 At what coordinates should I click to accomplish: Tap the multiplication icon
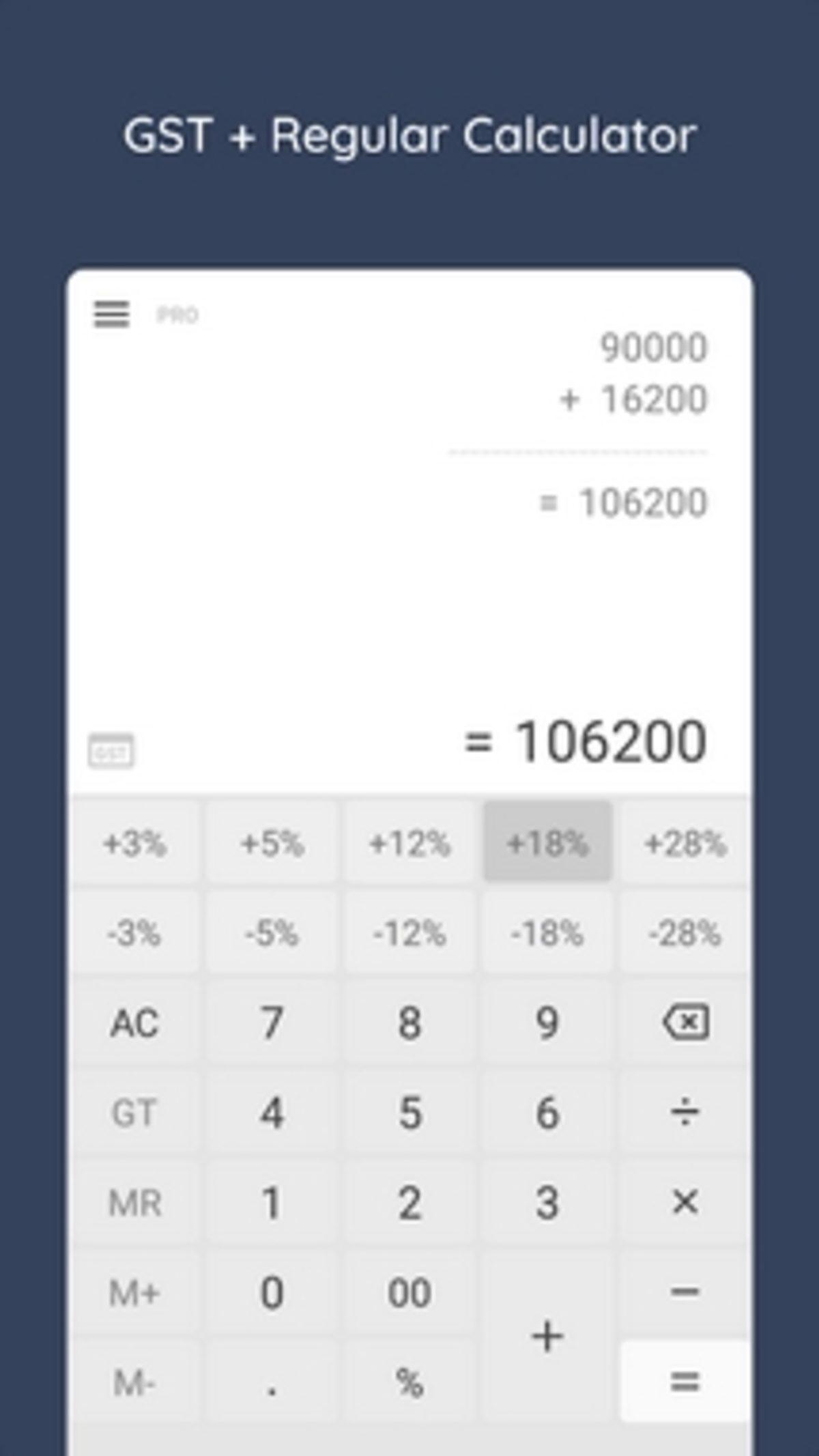tap(686, 1202)
